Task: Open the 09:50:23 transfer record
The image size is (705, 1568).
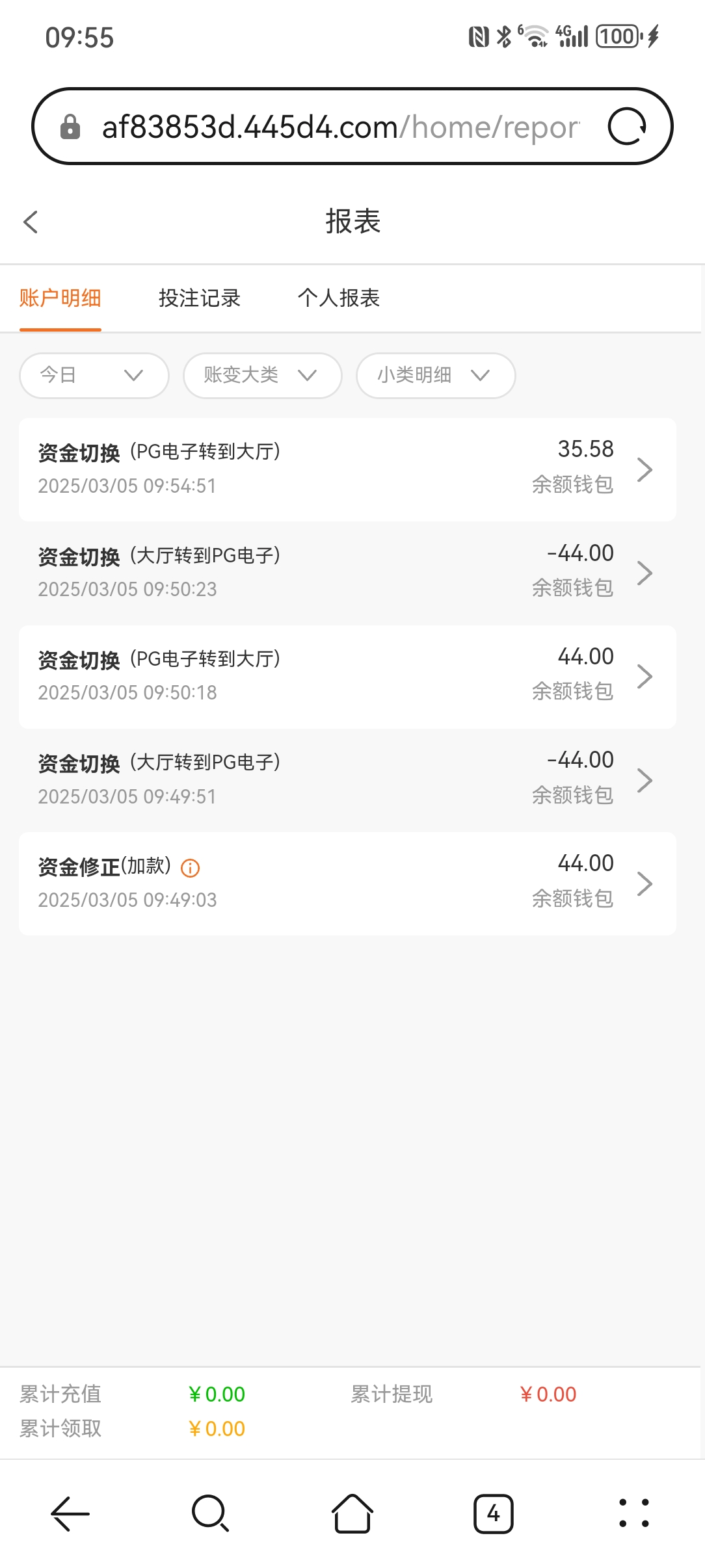Action: (x=347, y=573)
